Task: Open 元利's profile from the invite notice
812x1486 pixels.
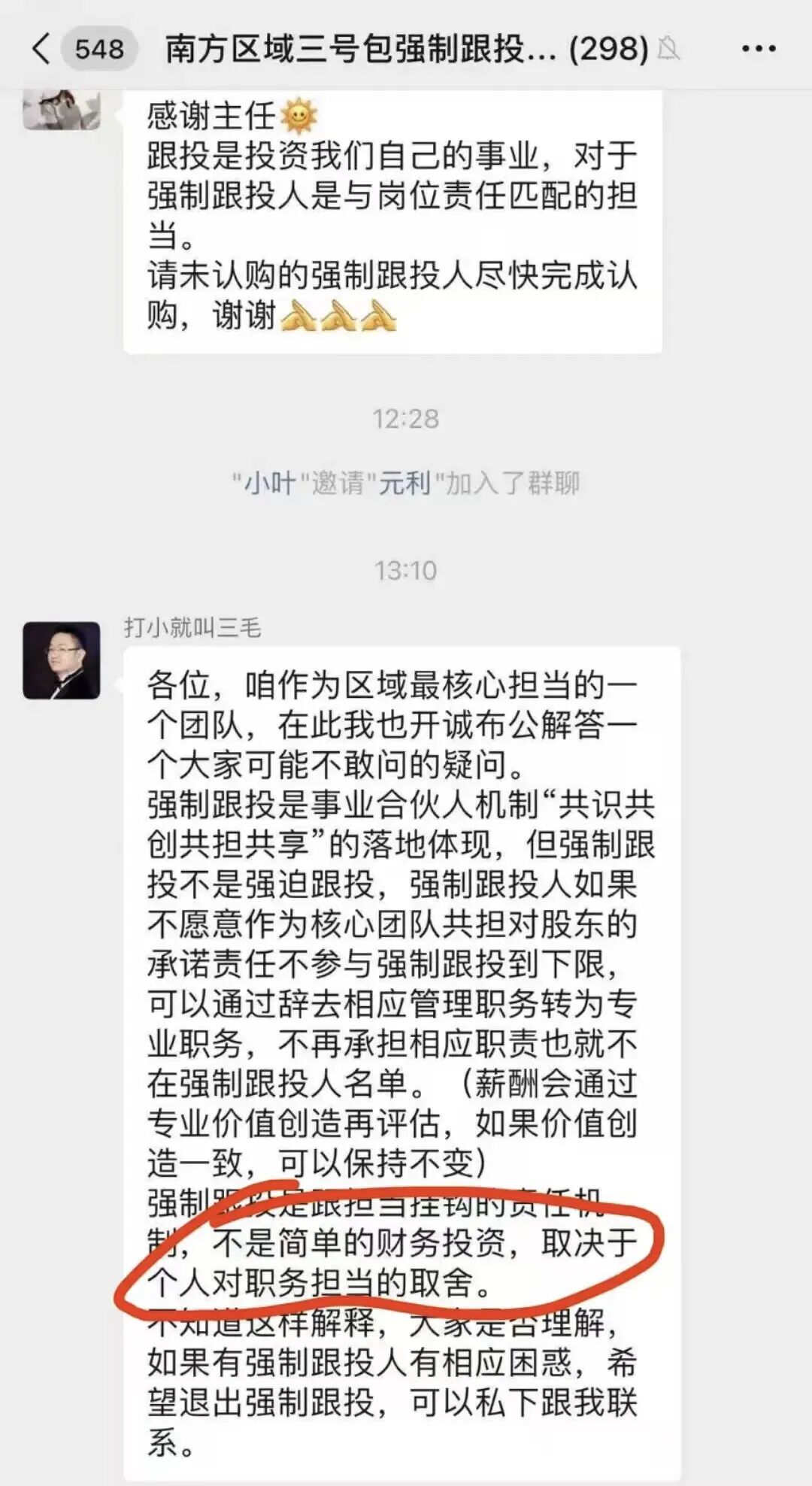Action: tap(404, 482)
